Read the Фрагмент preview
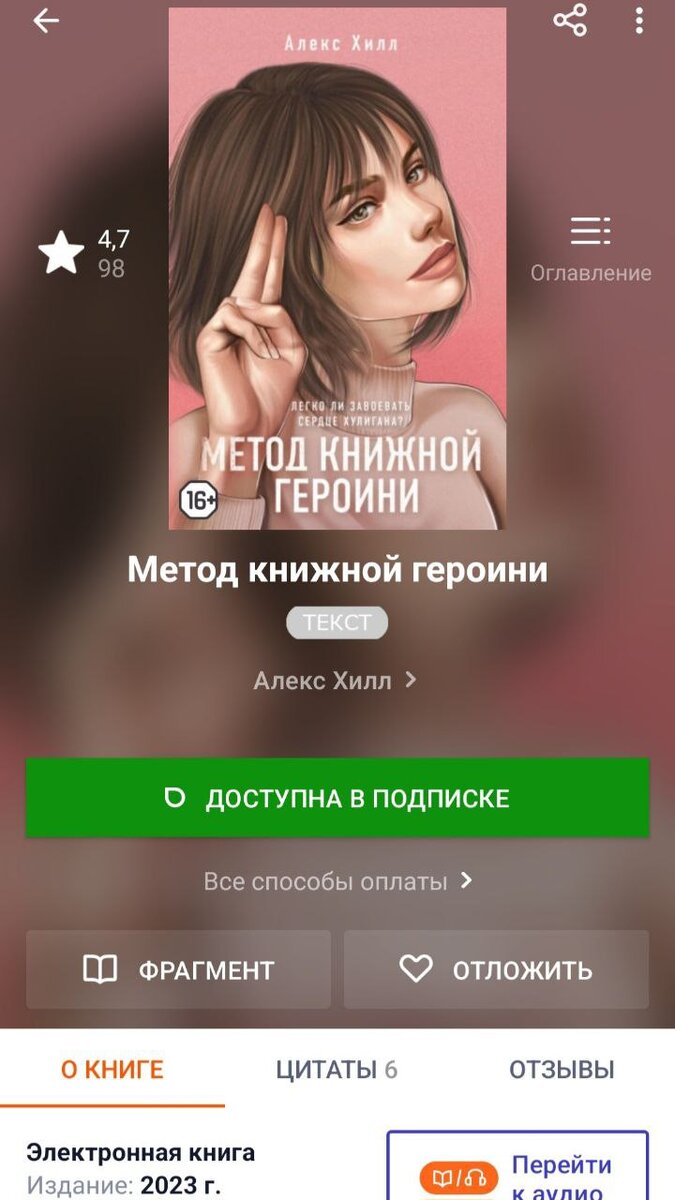This screenshot has height=1200, width=675. tap(178, 969)
